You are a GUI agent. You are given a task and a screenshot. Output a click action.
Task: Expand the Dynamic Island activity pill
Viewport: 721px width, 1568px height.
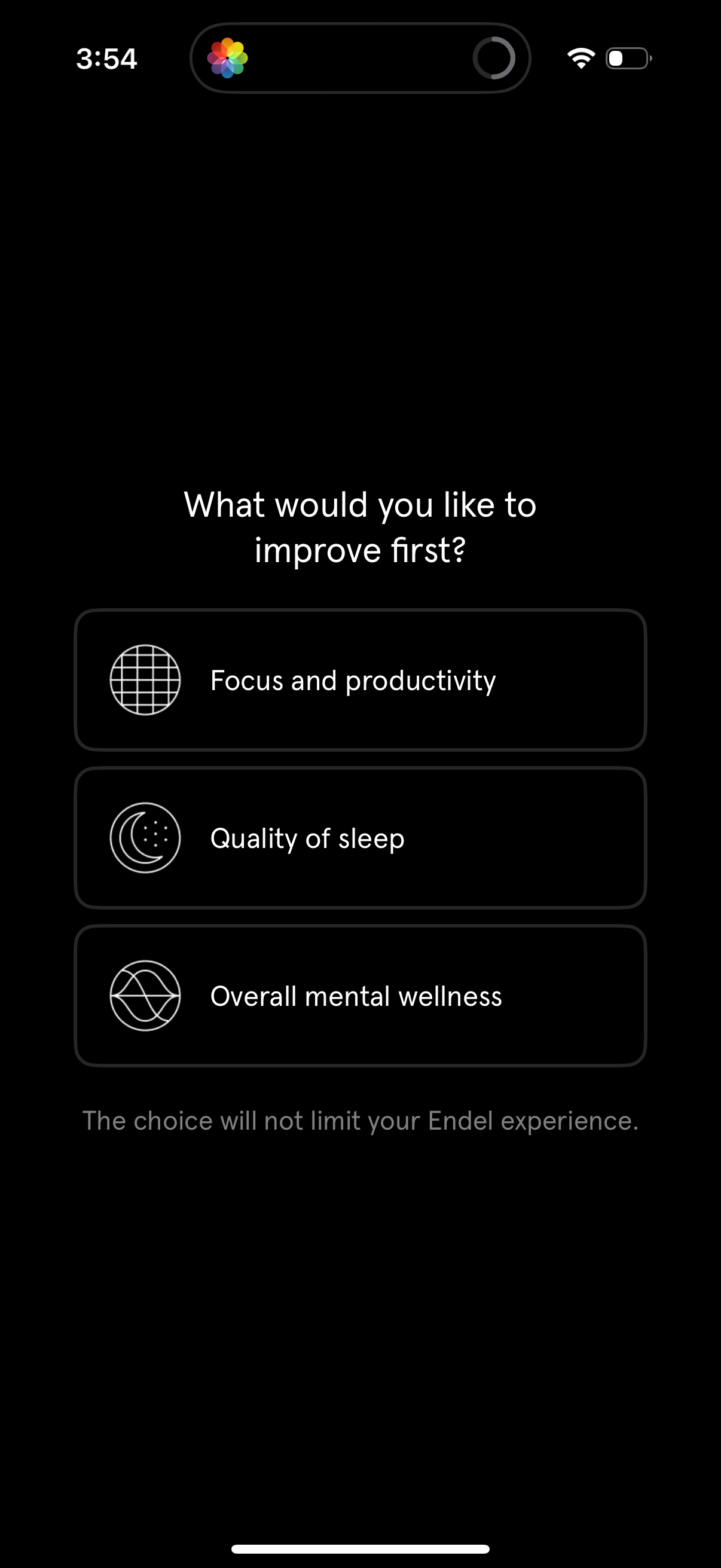[360, 58]
